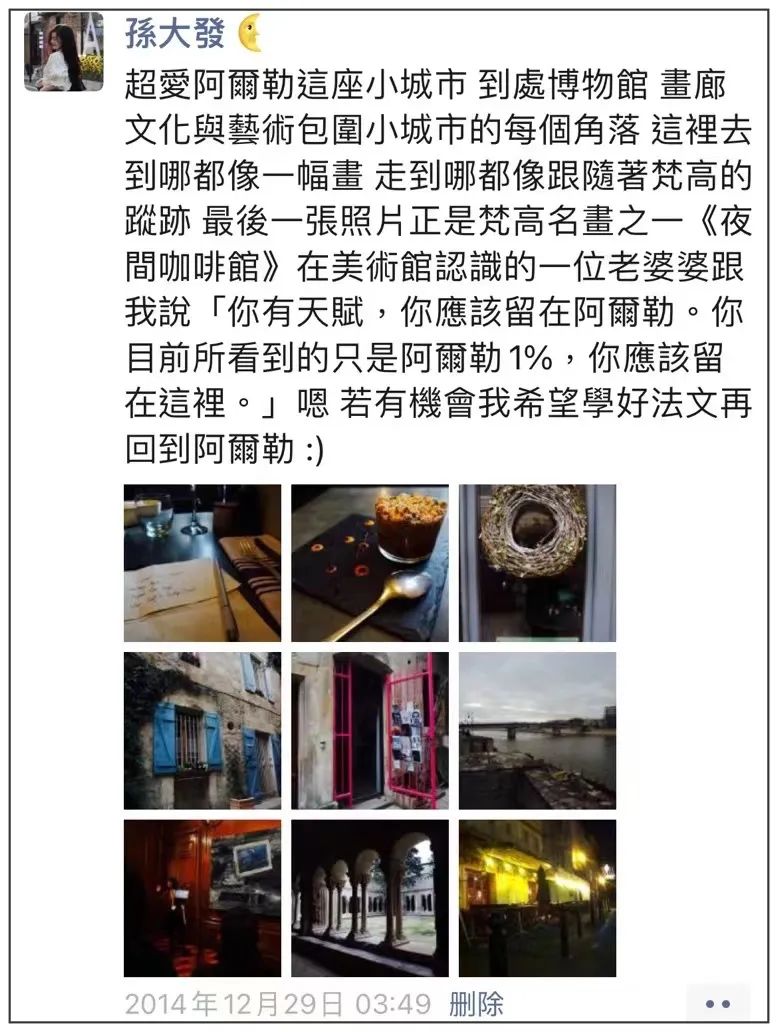778x1032 pixels.
Task: Open the pink door gate photo
Action: point(370,730)
